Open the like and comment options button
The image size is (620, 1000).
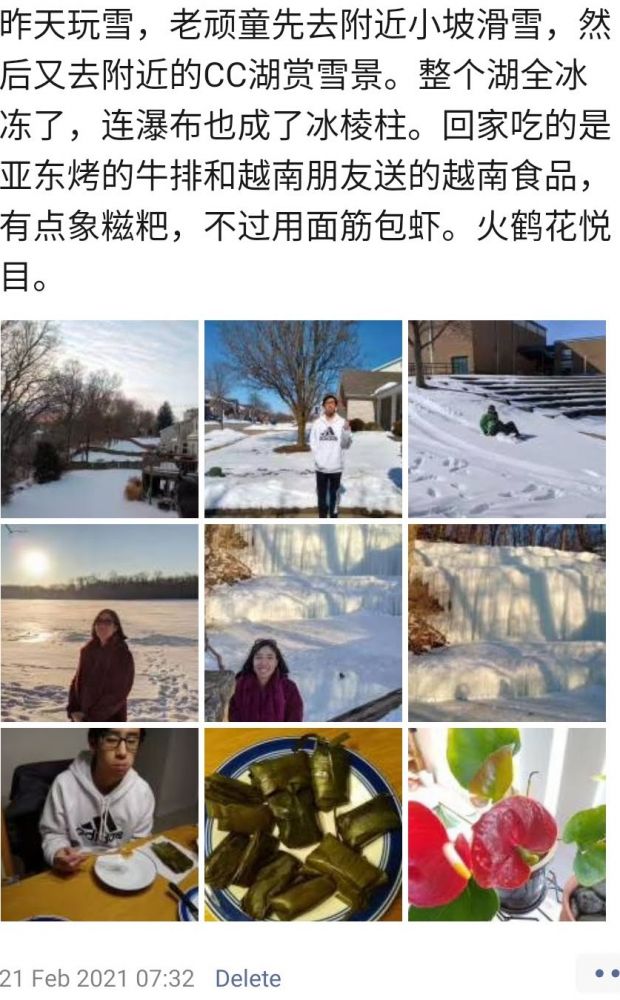click(x=603, y=974)
